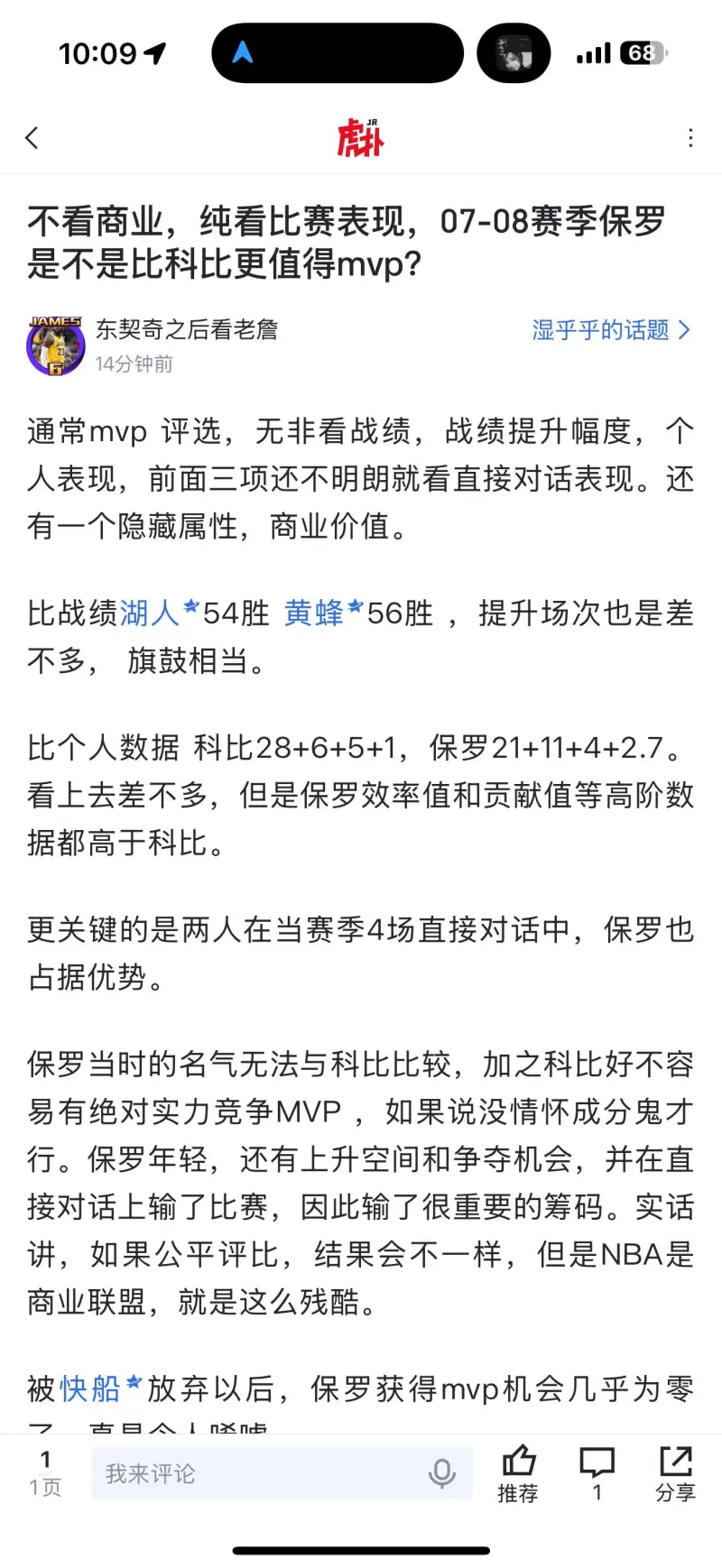Viewport: 722px width, 1568px height.
Task: Open 湿乎乎的话题 topic link
Action: pos(610,330)
